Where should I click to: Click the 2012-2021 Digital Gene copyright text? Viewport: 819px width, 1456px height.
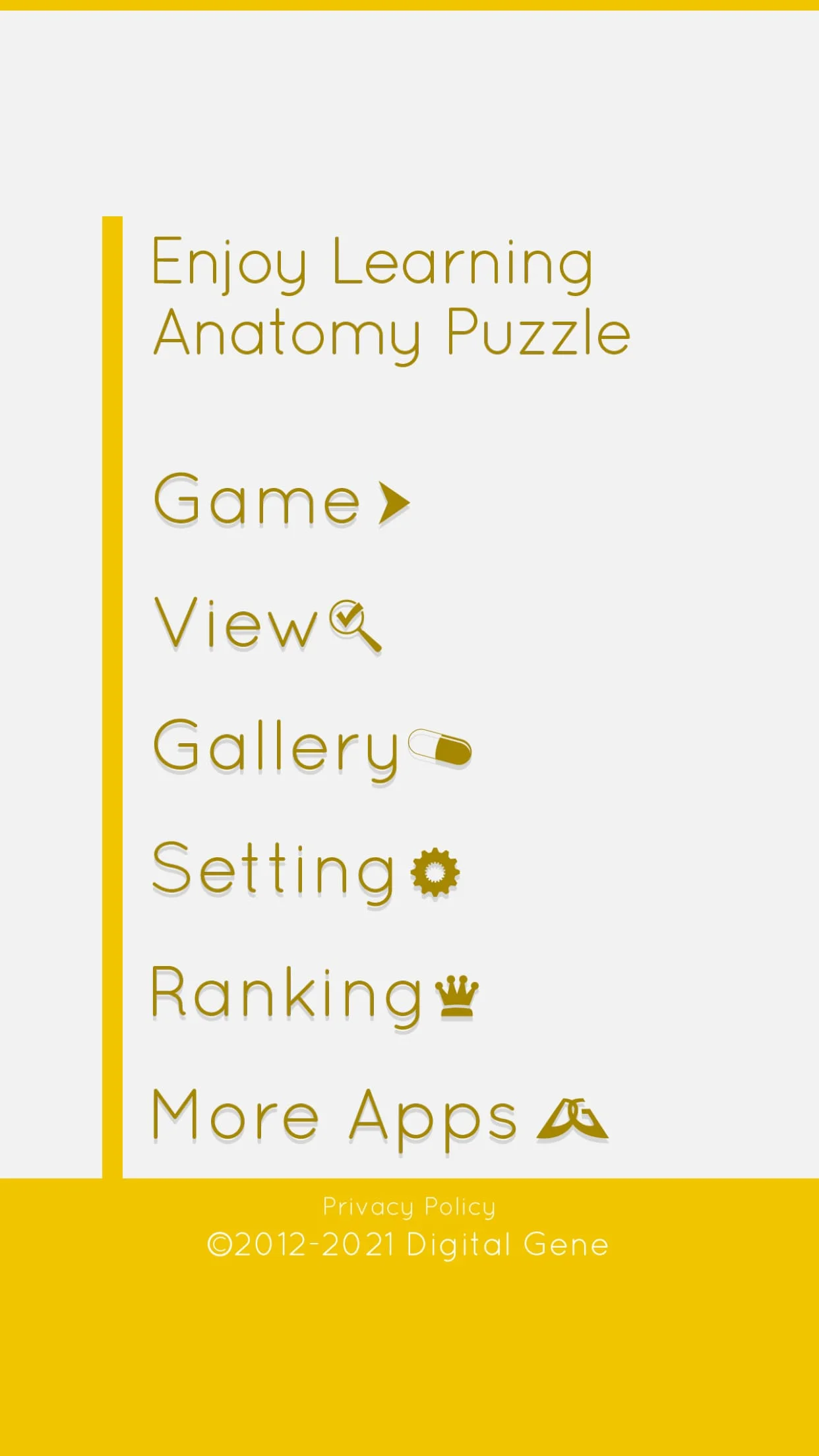[409, 1243]
